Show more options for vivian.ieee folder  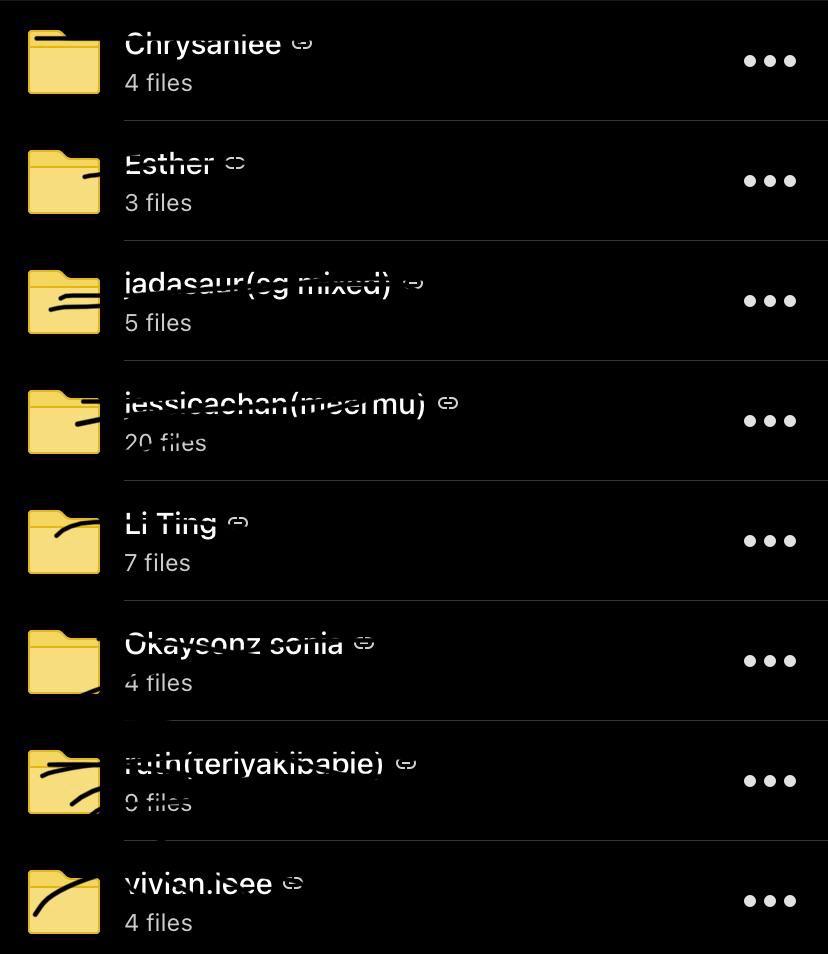click(x=769, y=901)
